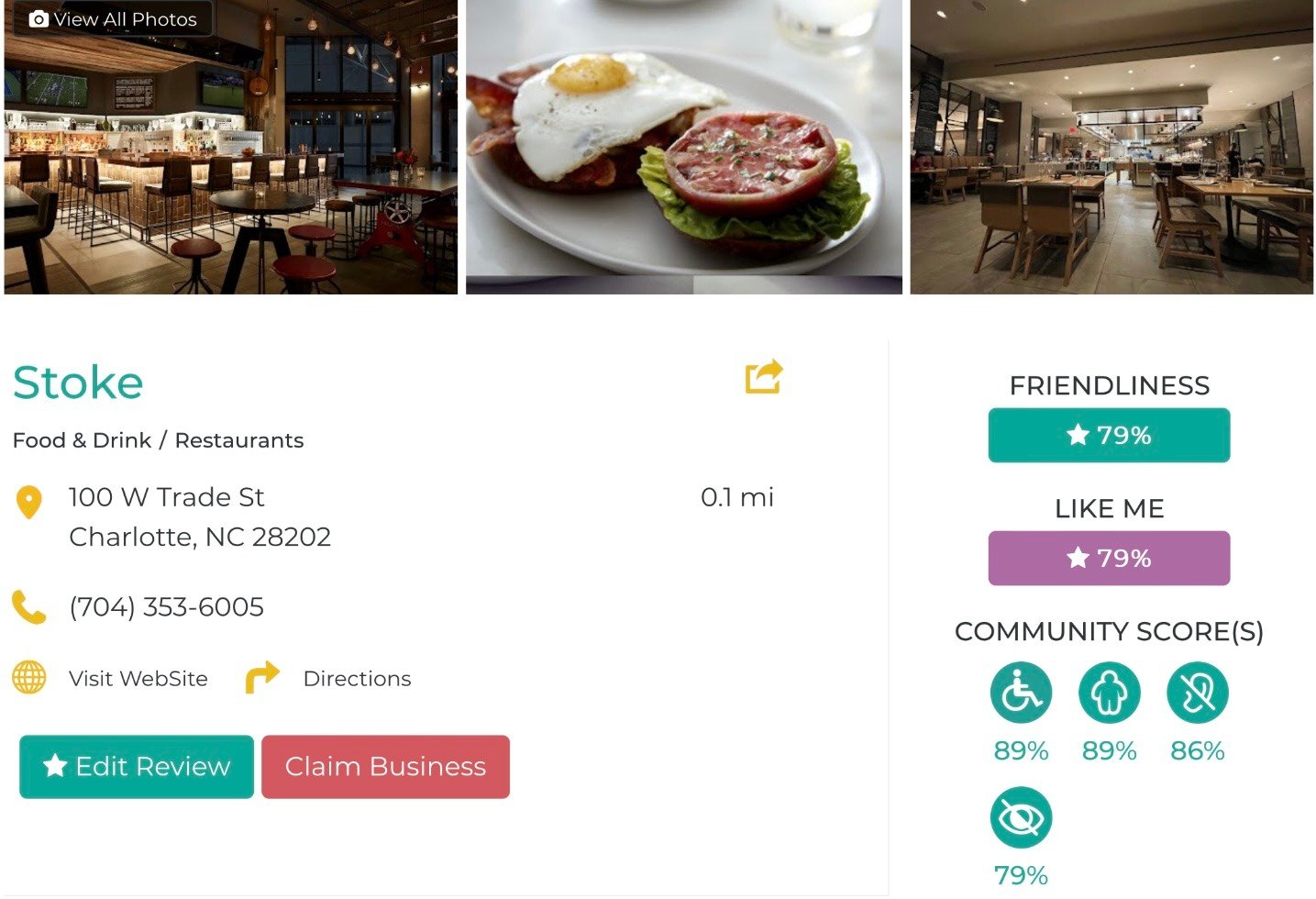
Task: Open the 100 W Trade St address
Action: 199,516
